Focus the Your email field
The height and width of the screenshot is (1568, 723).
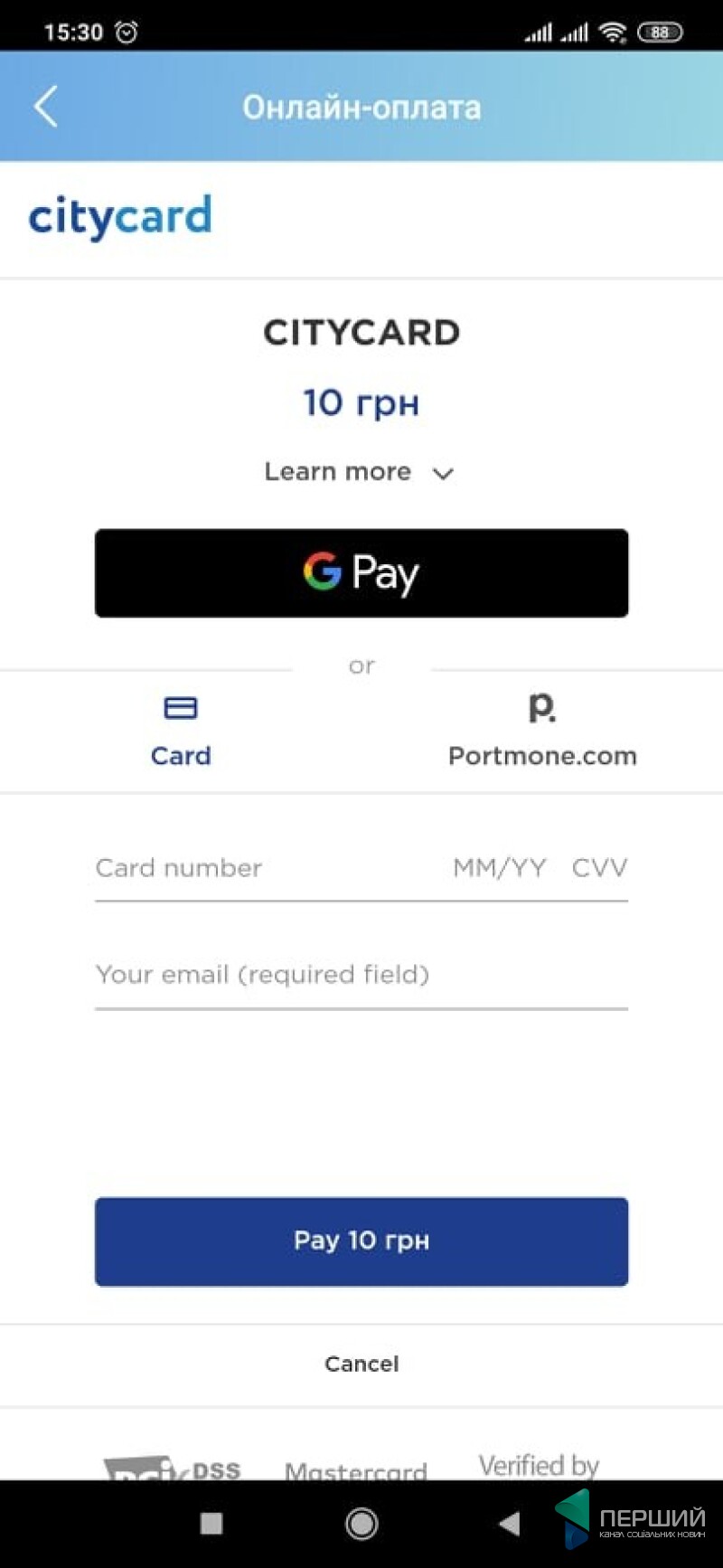point(361,975)
